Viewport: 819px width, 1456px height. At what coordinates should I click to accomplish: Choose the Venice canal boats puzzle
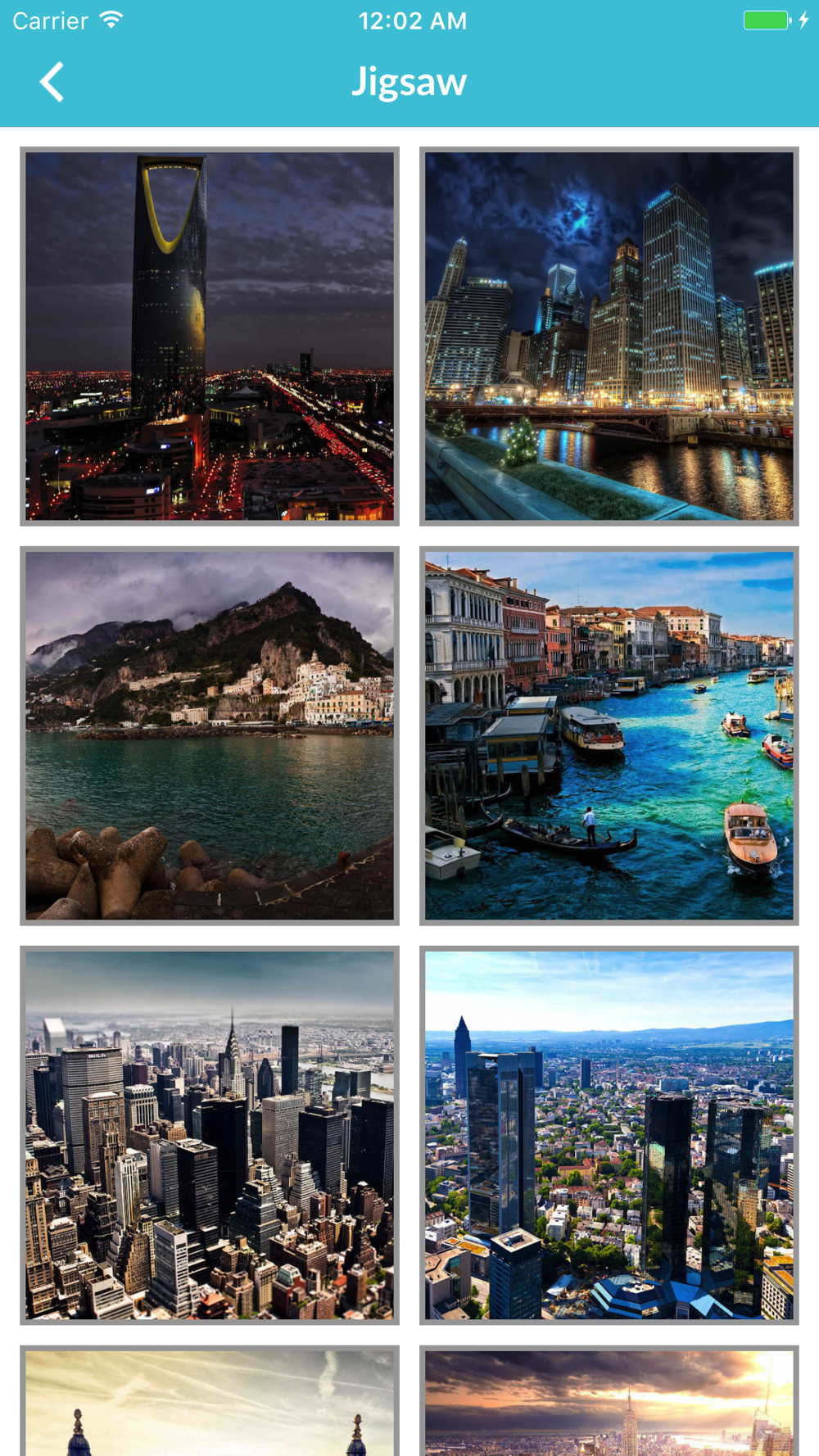(609, 735)
